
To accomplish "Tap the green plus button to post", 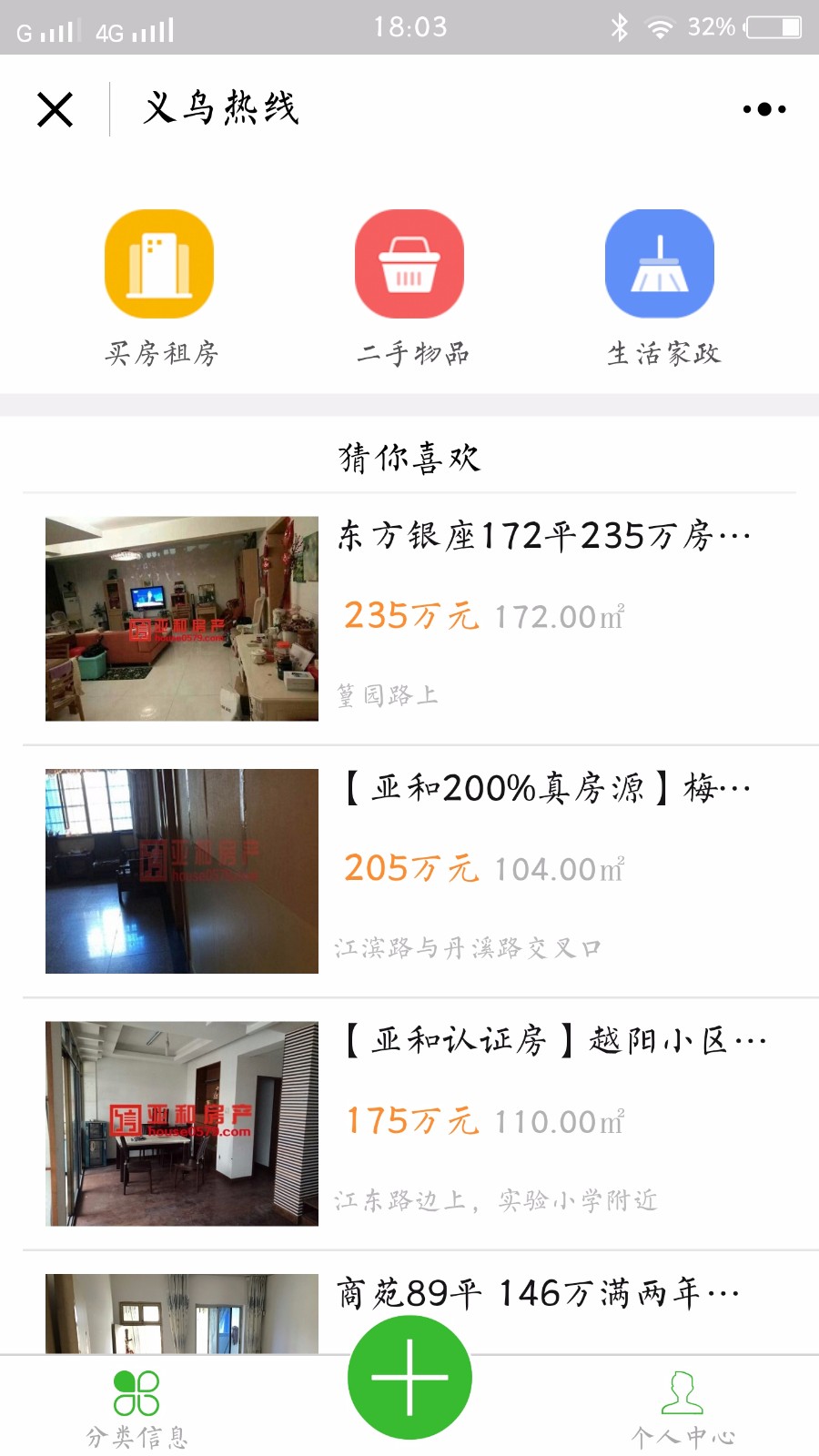I will coord(409,1378).
